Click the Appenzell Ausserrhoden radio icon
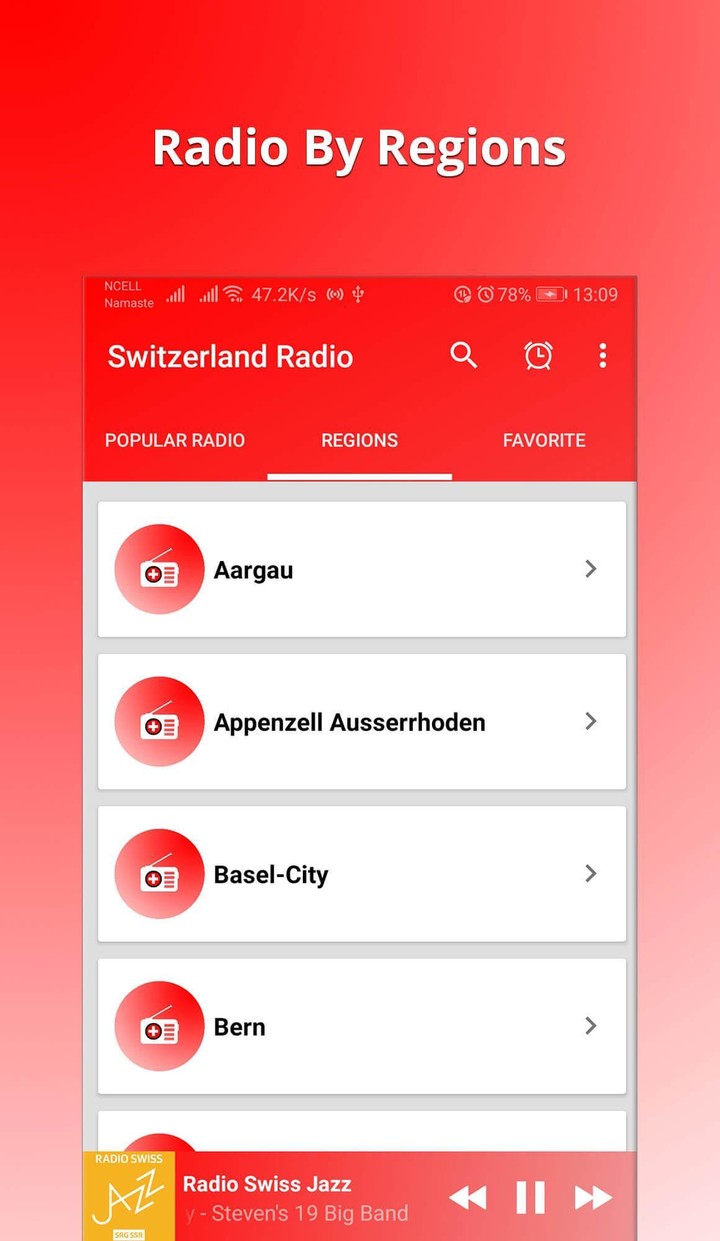This screenshot has height=1241, width=720. point(159,721)
